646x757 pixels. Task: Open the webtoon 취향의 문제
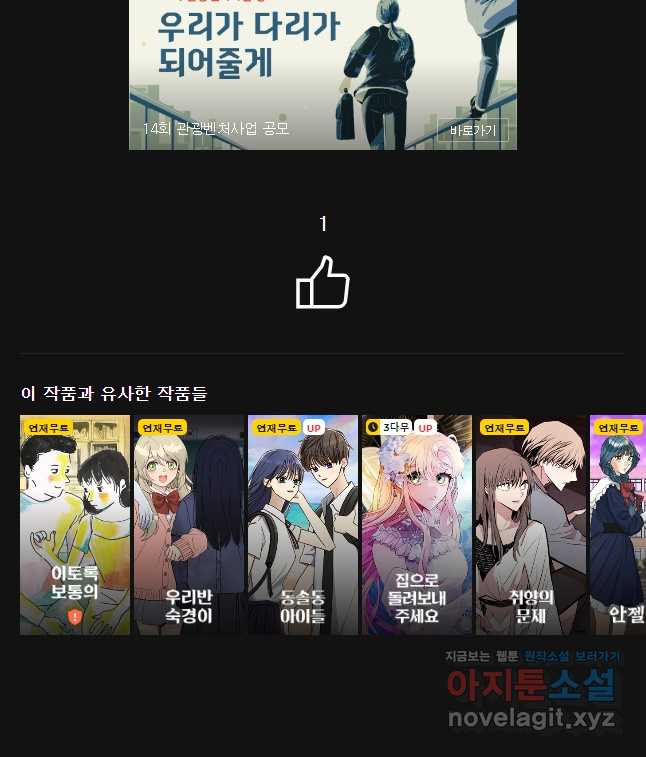pos(531,525)
